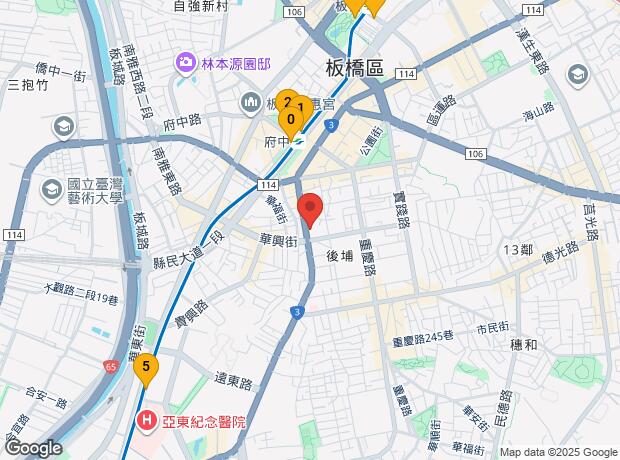Tap the red location pin
This screenshot has width=620, height=460.
(311, 210)
